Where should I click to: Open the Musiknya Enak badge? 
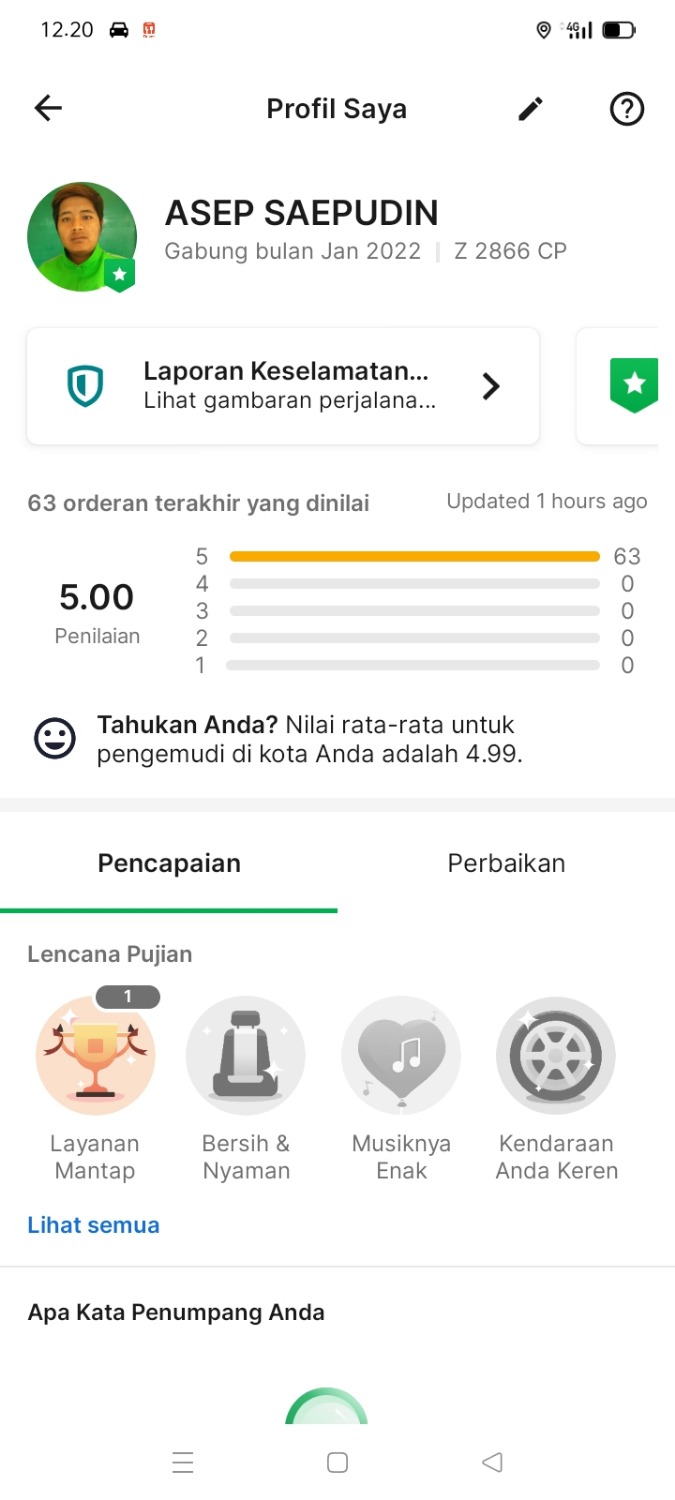(x=401, y=1056)
